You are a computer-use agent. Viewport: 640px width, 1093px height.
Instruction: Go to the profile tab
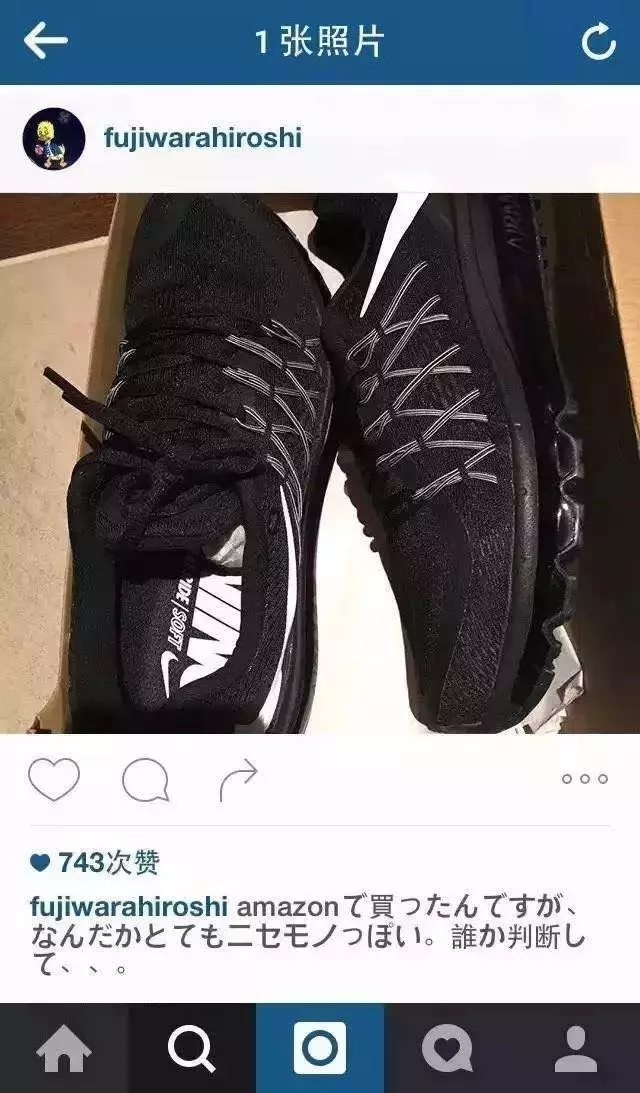[x=576, y=1049]
